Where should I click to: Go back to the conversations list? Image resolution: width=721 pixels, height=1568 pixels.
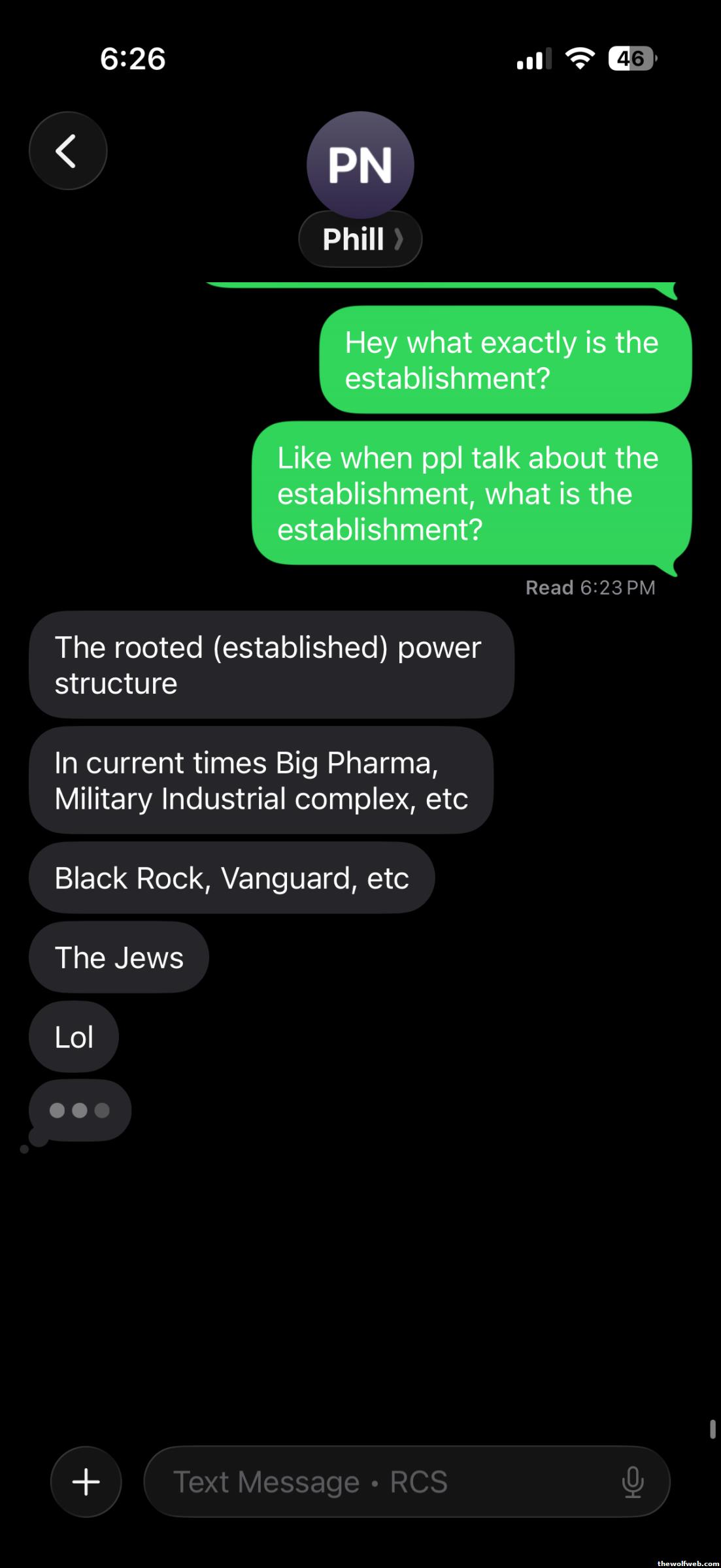pos(67,151)
